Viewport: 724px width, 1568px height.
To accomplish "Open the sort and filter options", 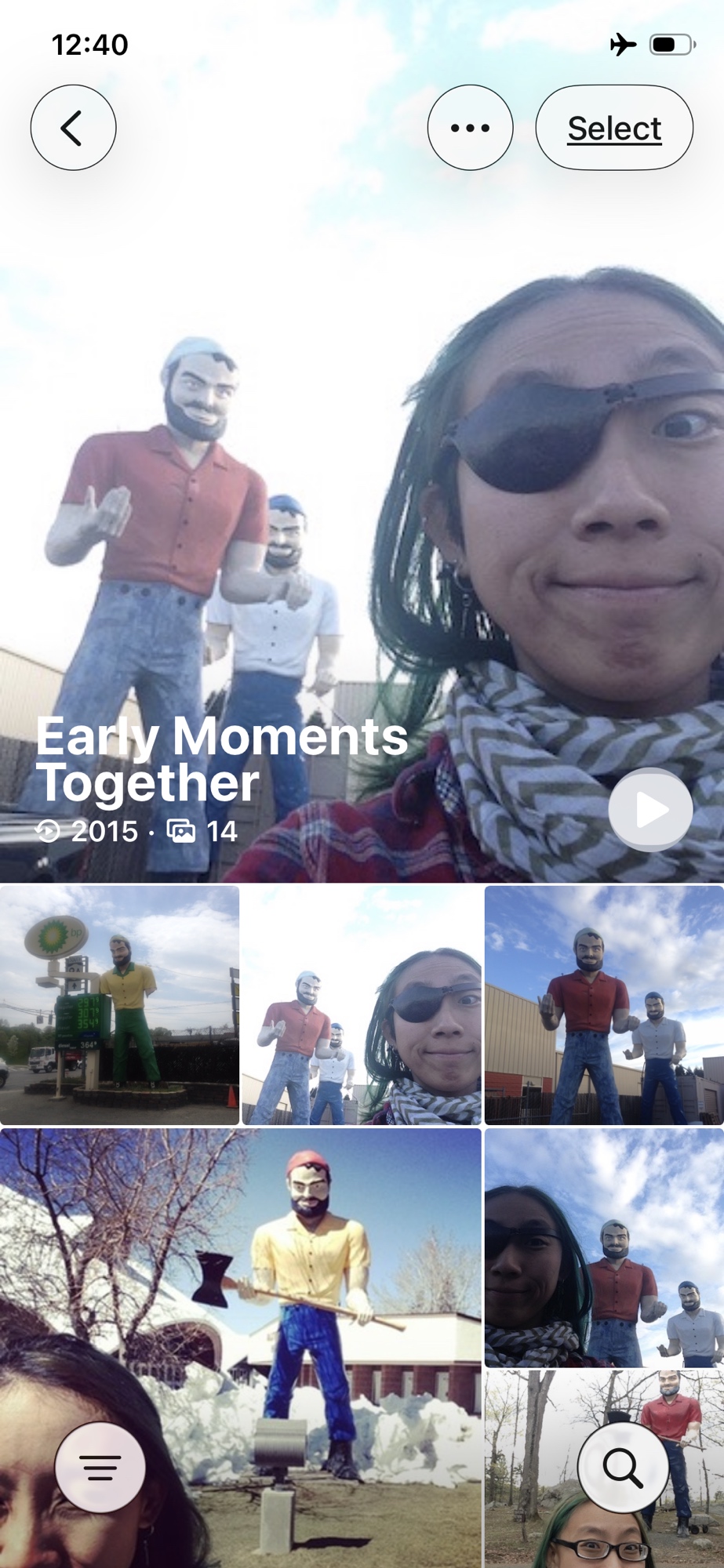I will click(x=100, y=1467).
